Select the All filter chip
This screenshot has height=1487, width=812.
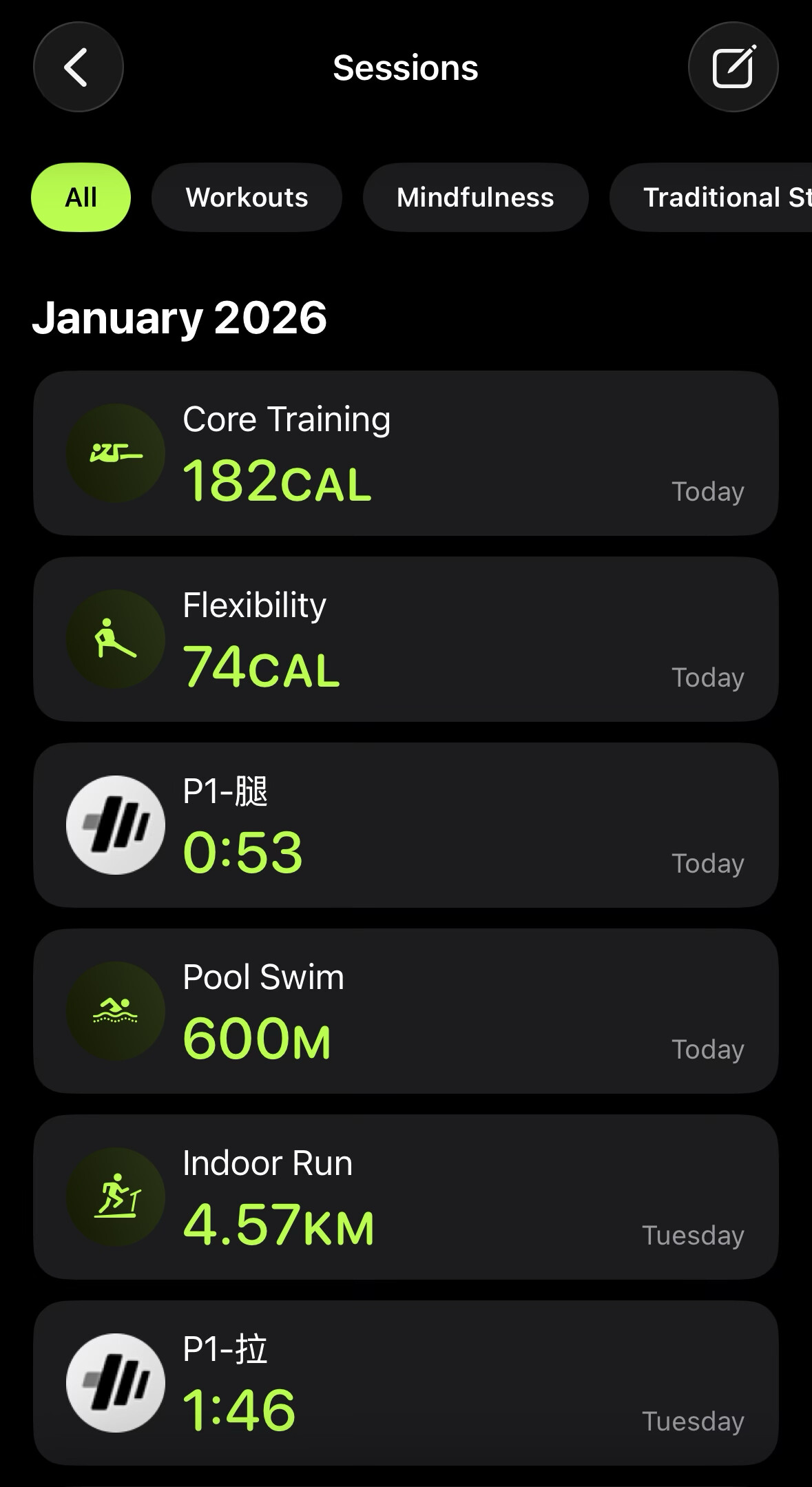[81, 198]
